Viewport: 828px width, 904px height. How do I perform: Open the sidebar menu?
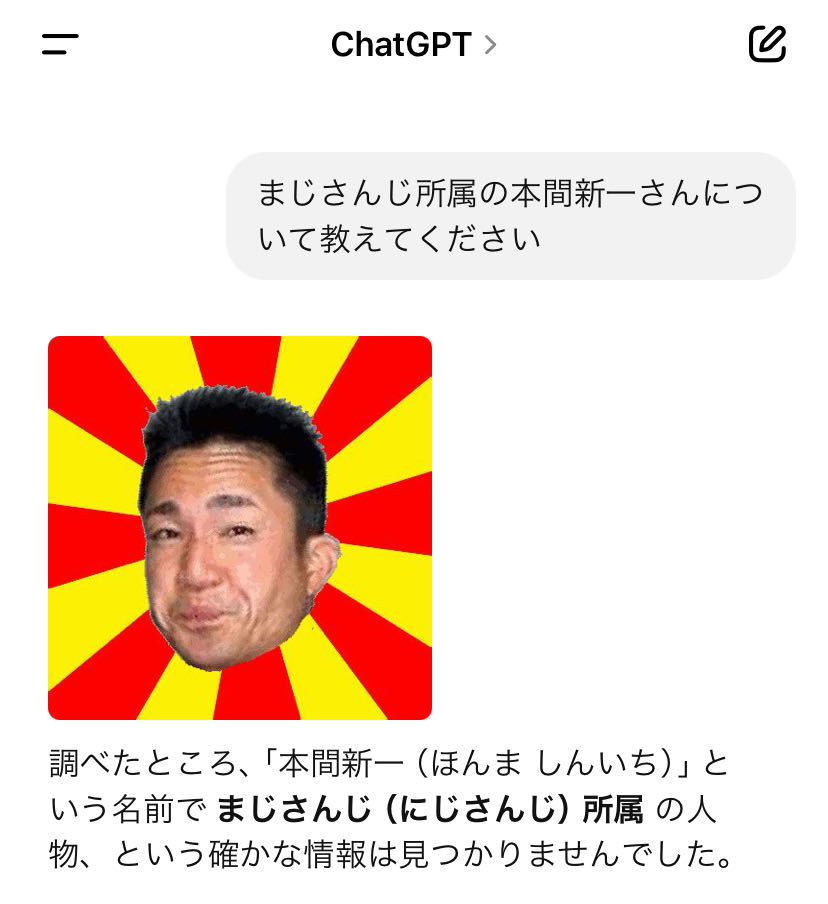(60, 44)
